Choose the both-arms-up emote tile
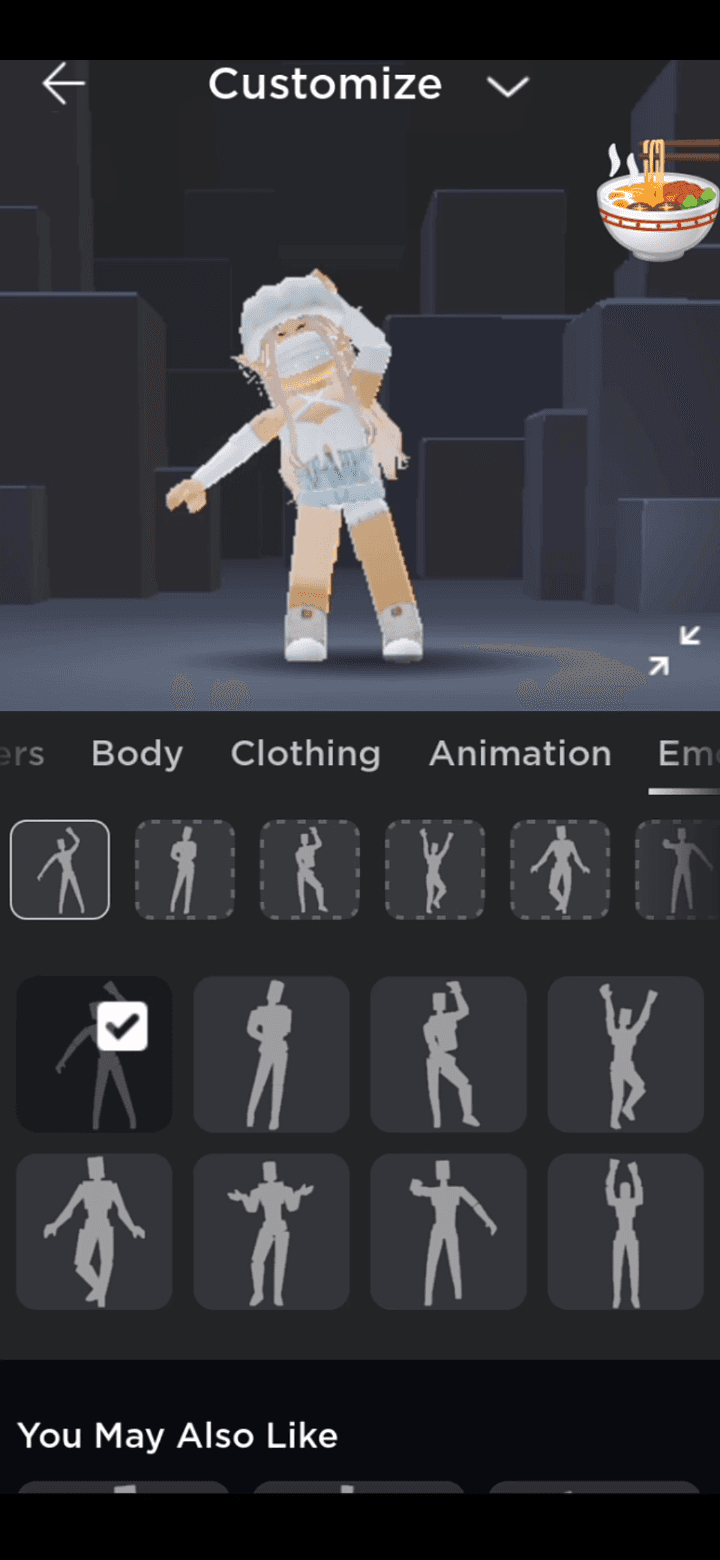 (625, 1231)
